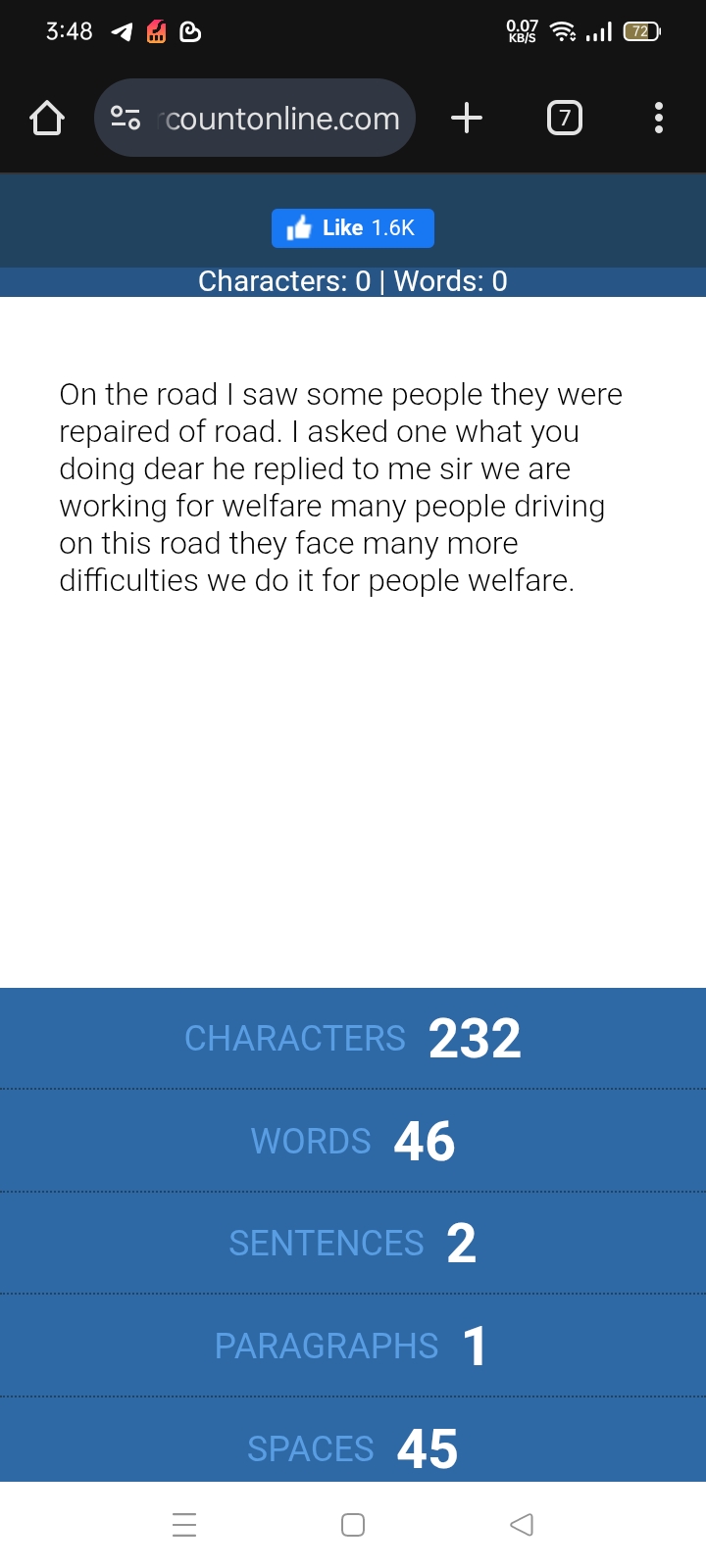Like the page on Facebook
The height and width of the screenshot is (1568, 706).
pyautogui.click(x=352, y=228)
